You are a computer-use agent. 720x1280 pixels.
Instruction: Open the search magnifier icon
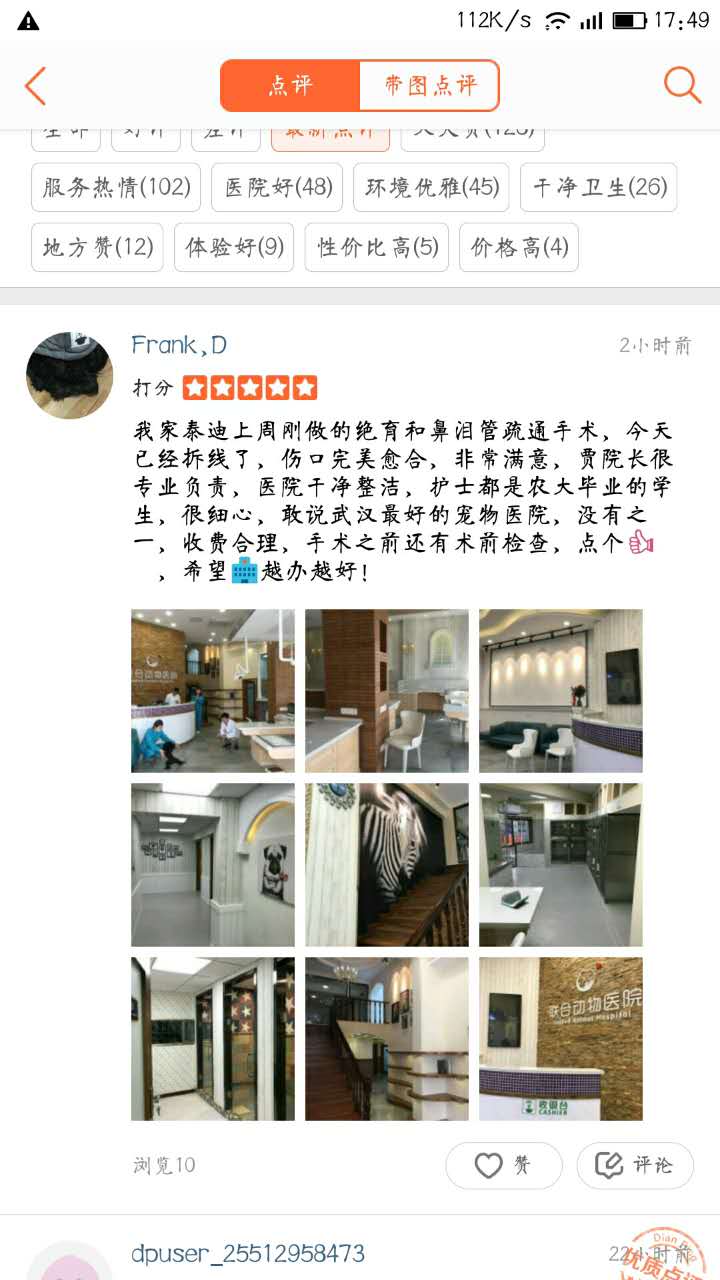click(682, 86)
